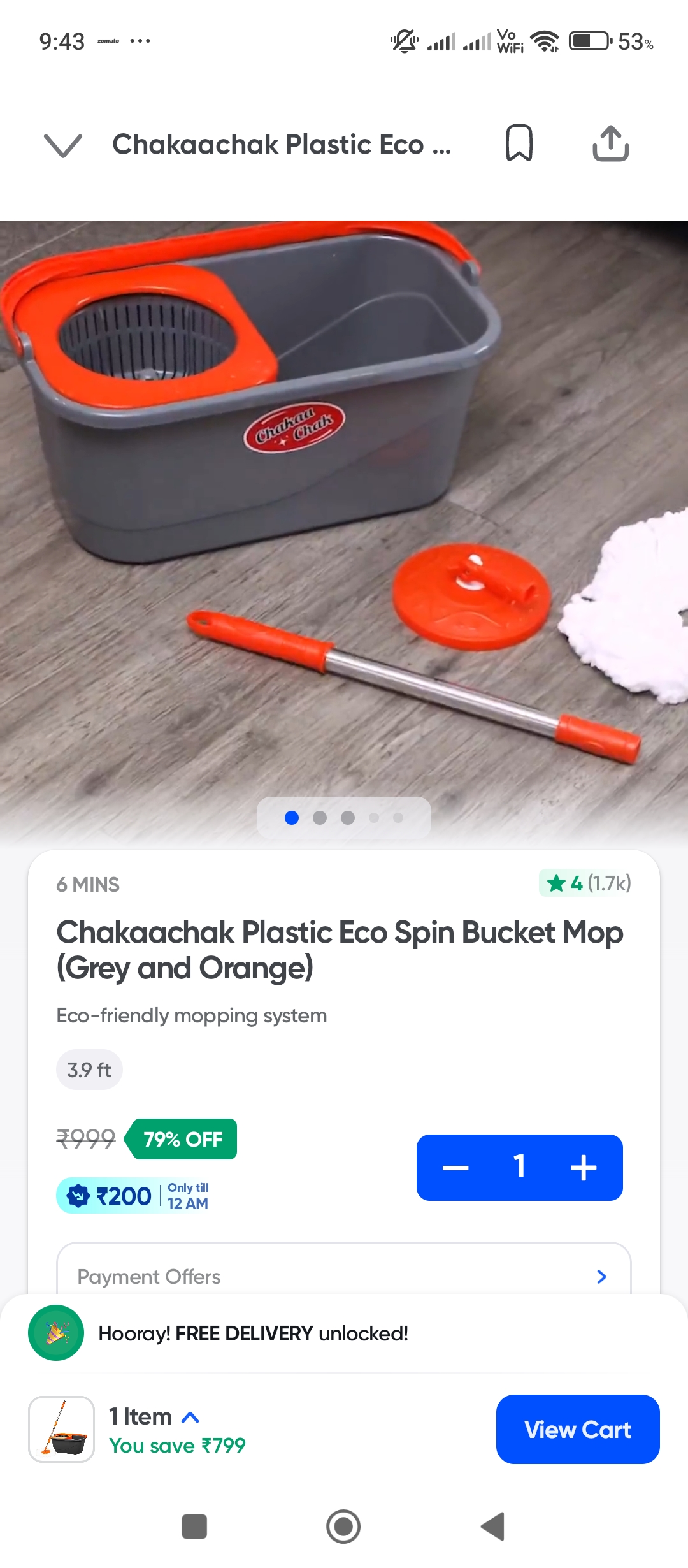Screen dimensions: 688x1568
Task: Open Payment Offers
Action: pyautogui.click(x=344, y=1276)
